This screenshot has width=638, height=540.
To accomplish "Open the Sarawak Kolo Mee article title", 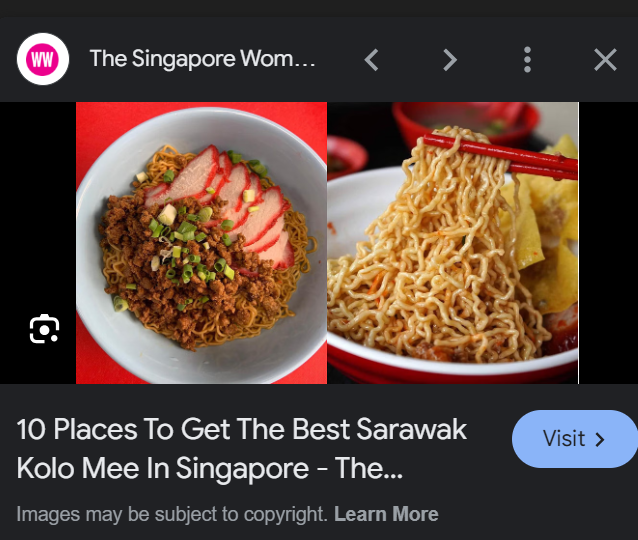I will point(241,448).
